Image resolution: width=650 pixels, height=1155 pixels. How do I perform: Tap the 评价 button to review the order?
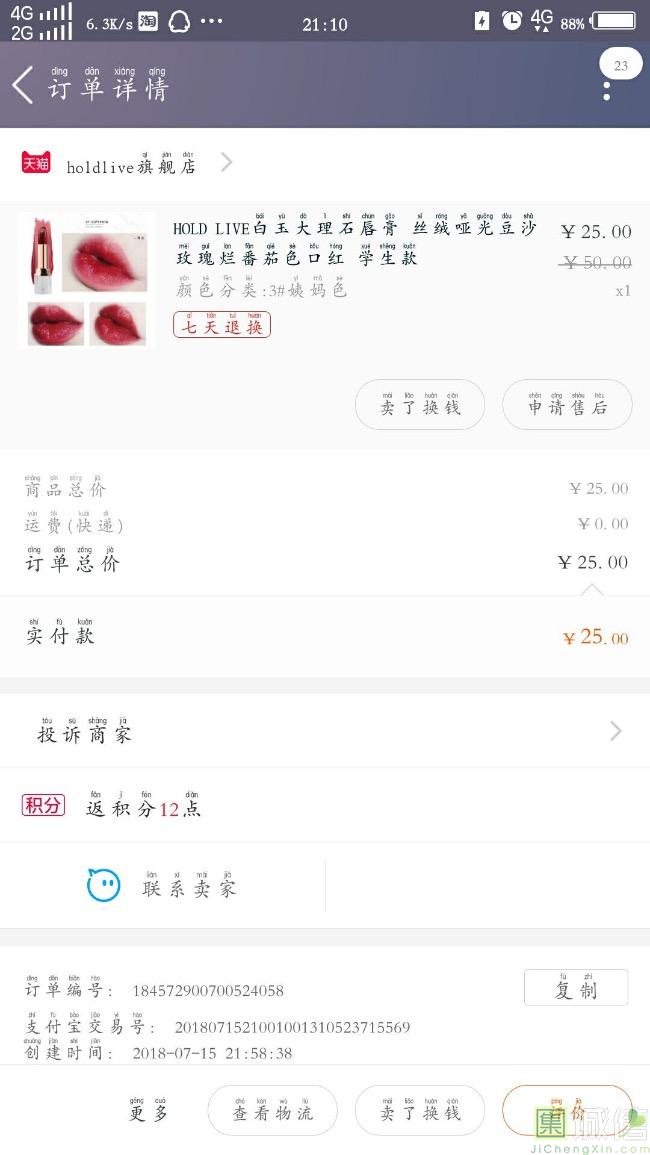pyautogui.click(x=567, y=1111)
